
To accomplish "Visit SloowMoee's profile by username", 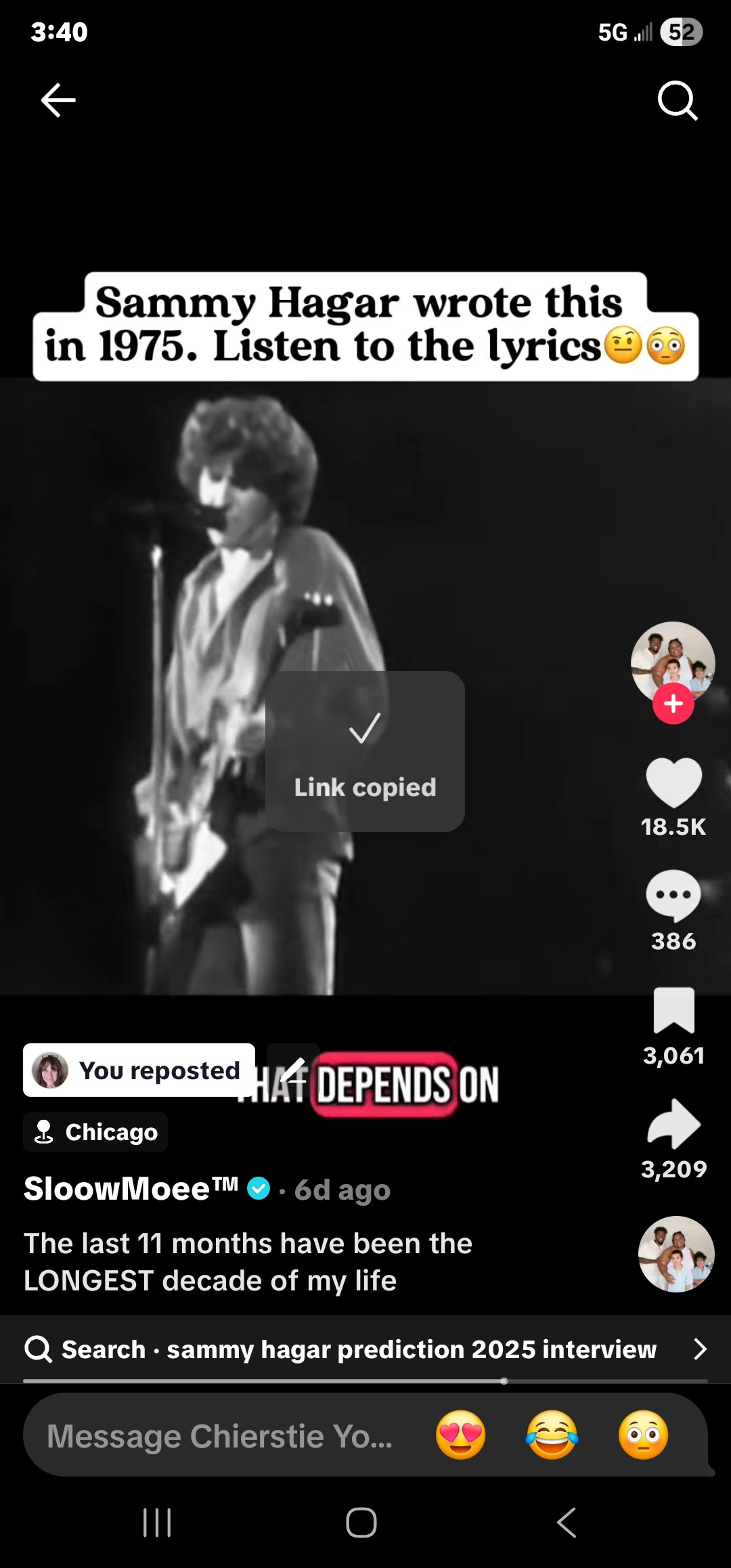I will click(x=130, y=1189).
